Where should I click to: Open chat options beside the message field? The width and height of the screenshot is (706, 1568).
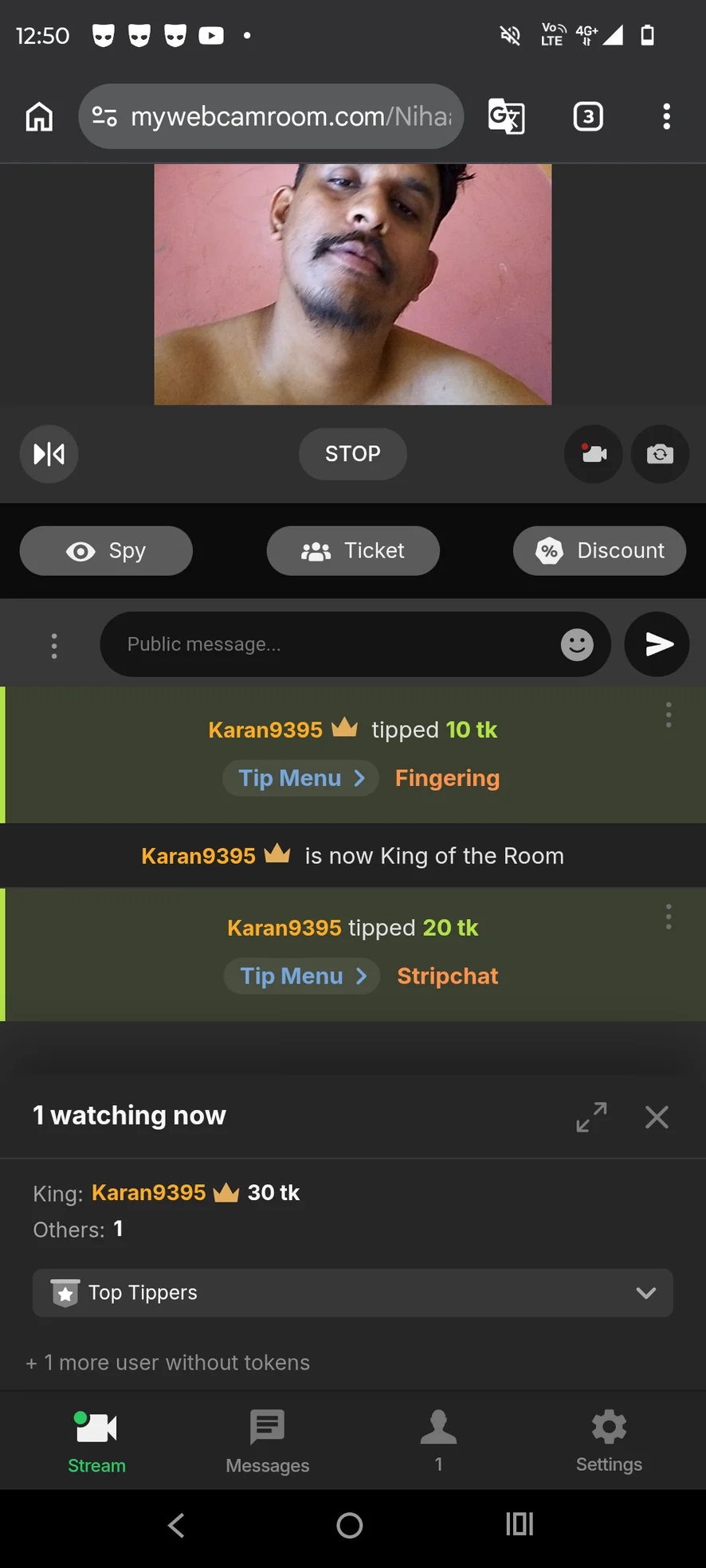[x=54, y=645]
